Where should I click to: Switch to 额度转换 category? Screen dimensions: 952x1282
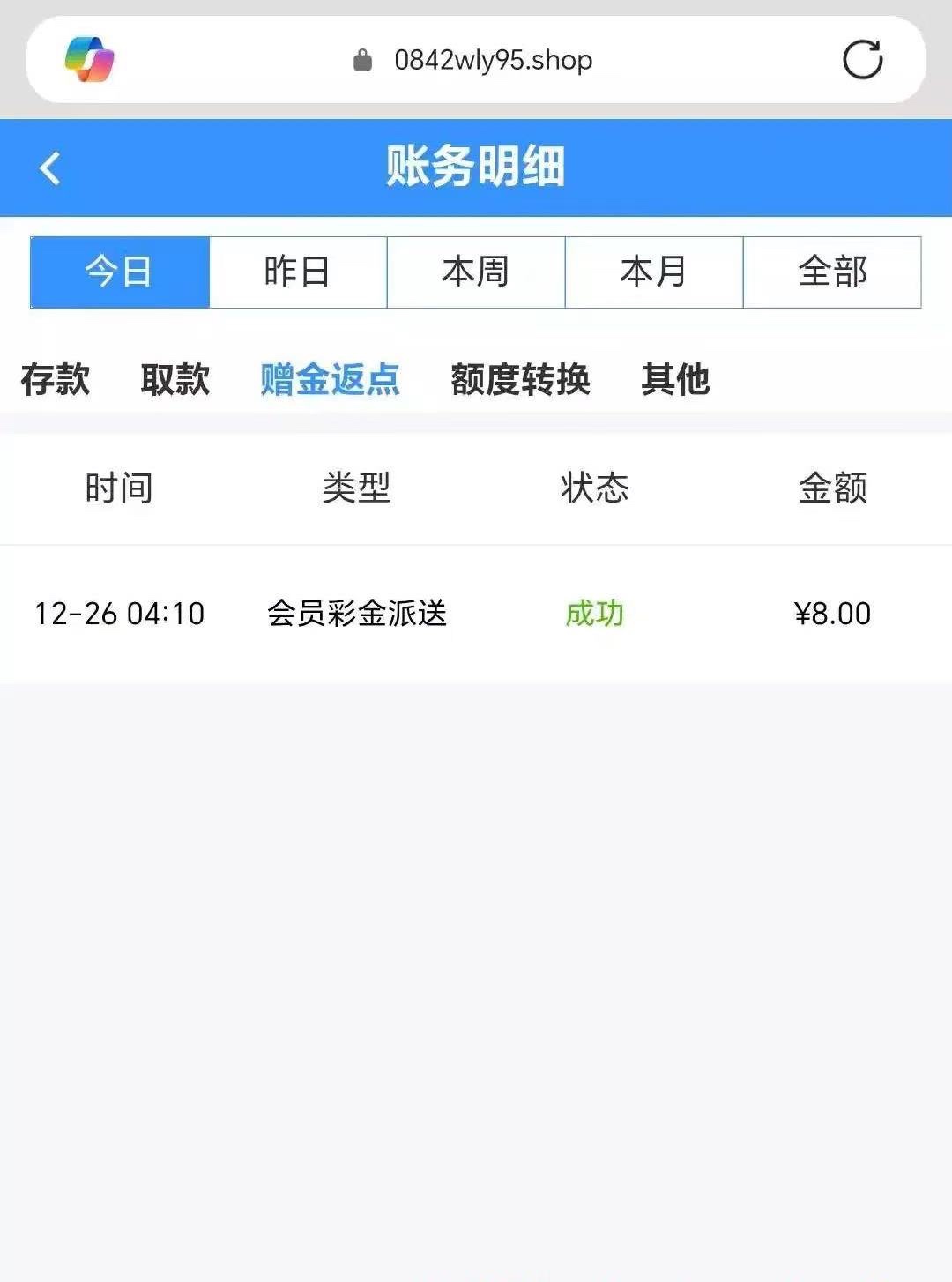pyautogui.click(x=520, y=379)
